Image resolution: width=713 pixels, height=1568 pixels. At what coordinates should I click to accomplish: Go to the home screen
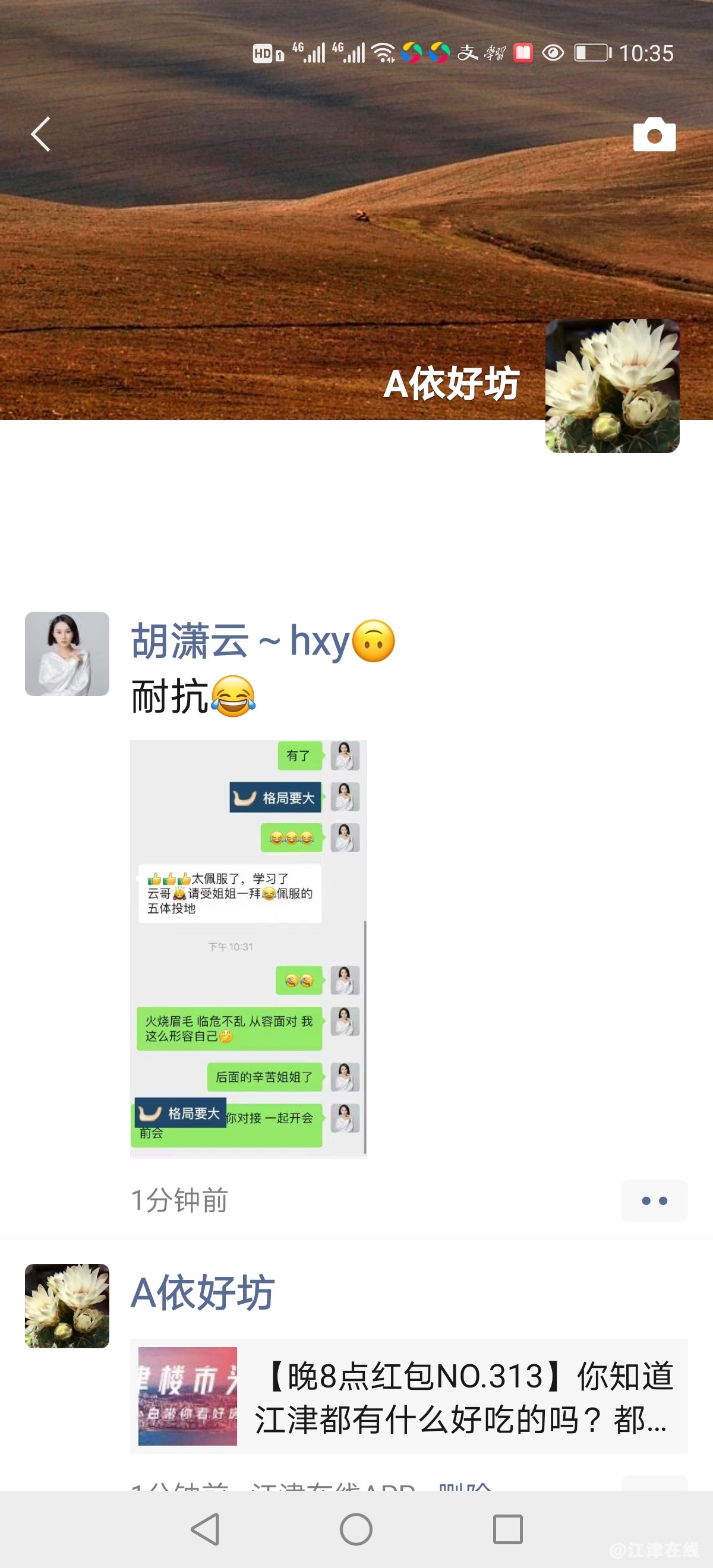coord(356,1529)
